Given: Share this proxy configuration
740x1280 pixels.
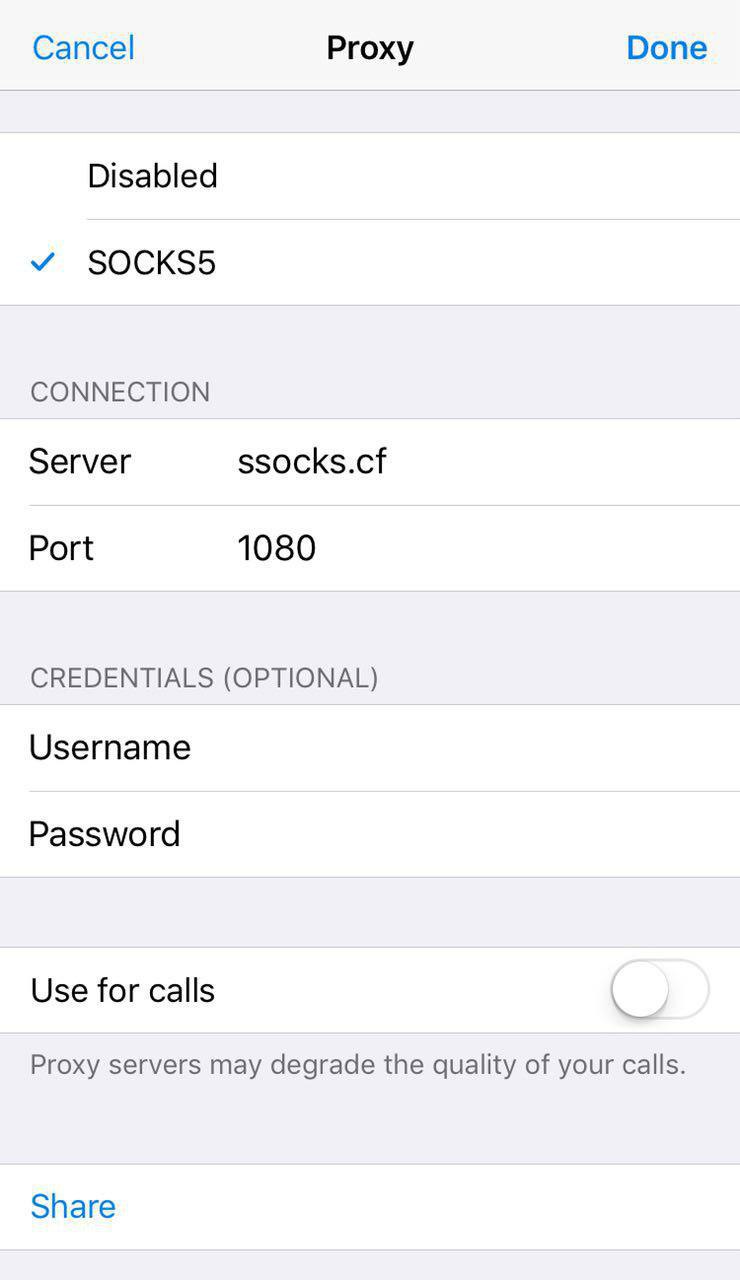Looking at the screenshot, I should point(73,1206).
